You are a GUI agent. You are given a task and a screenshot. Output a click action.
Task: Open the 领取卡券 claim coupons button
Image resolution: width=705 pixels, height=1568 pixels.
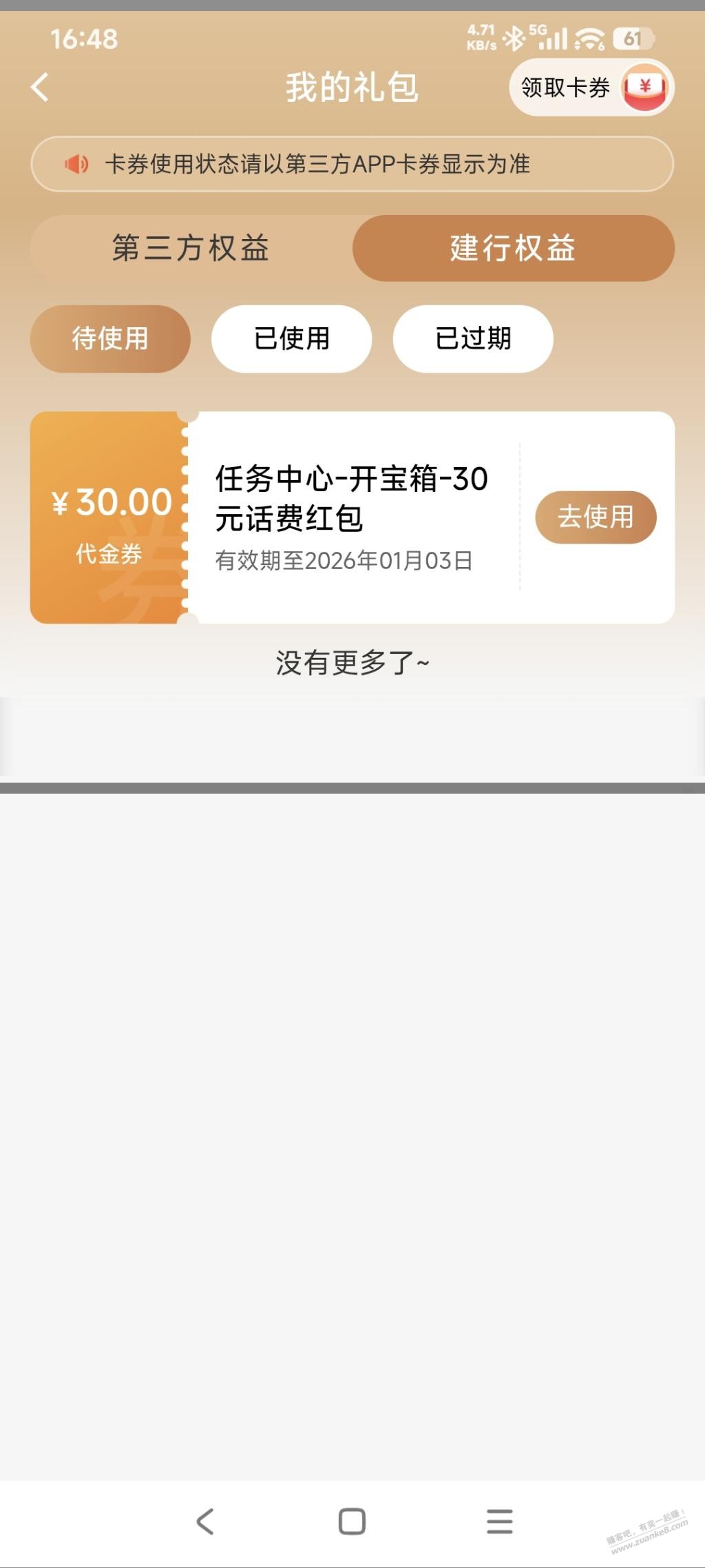591,87
